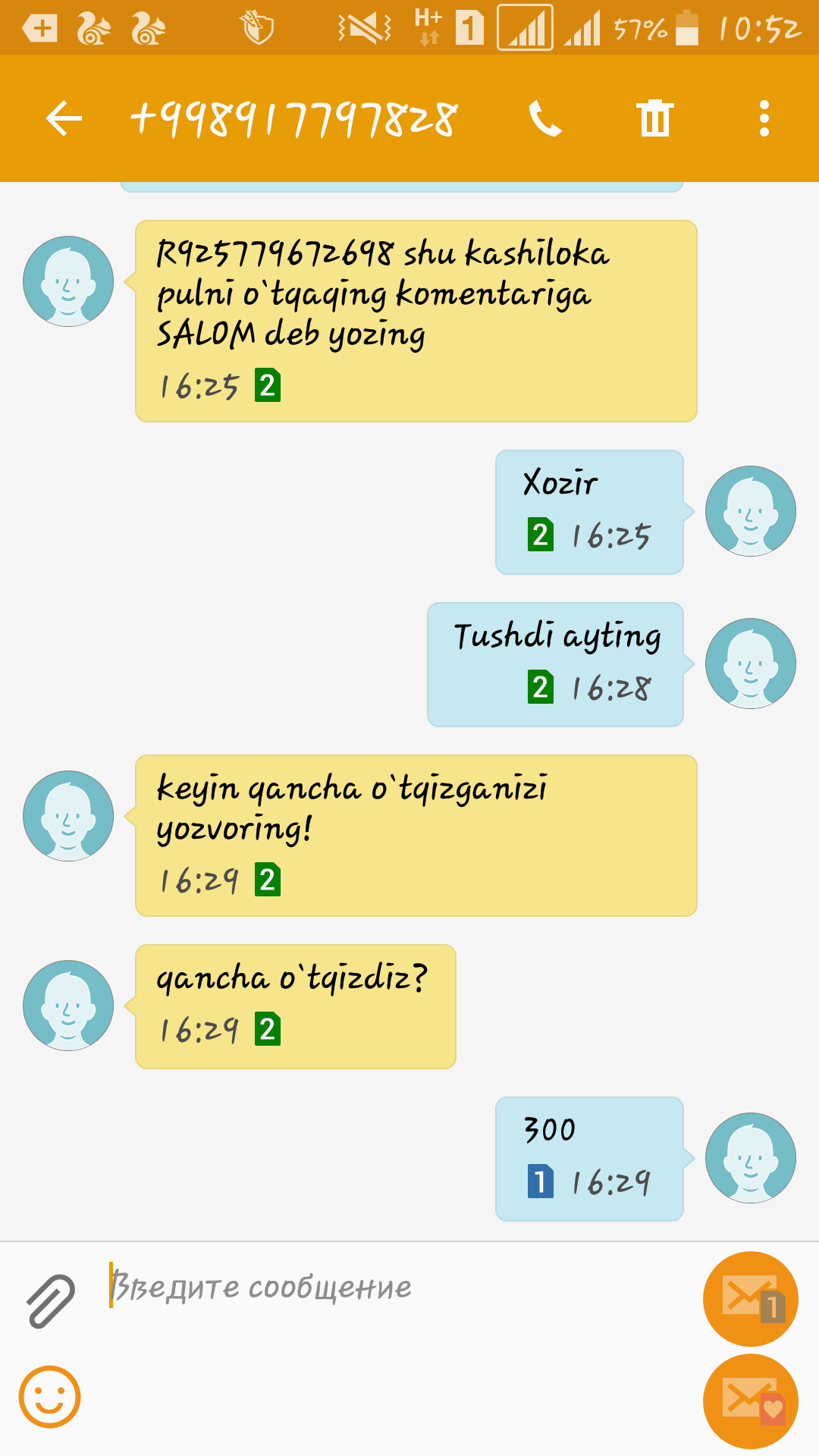
Task: Open the avatar beside the SALOM deb yozing message
Action: (x=68, y=281)
